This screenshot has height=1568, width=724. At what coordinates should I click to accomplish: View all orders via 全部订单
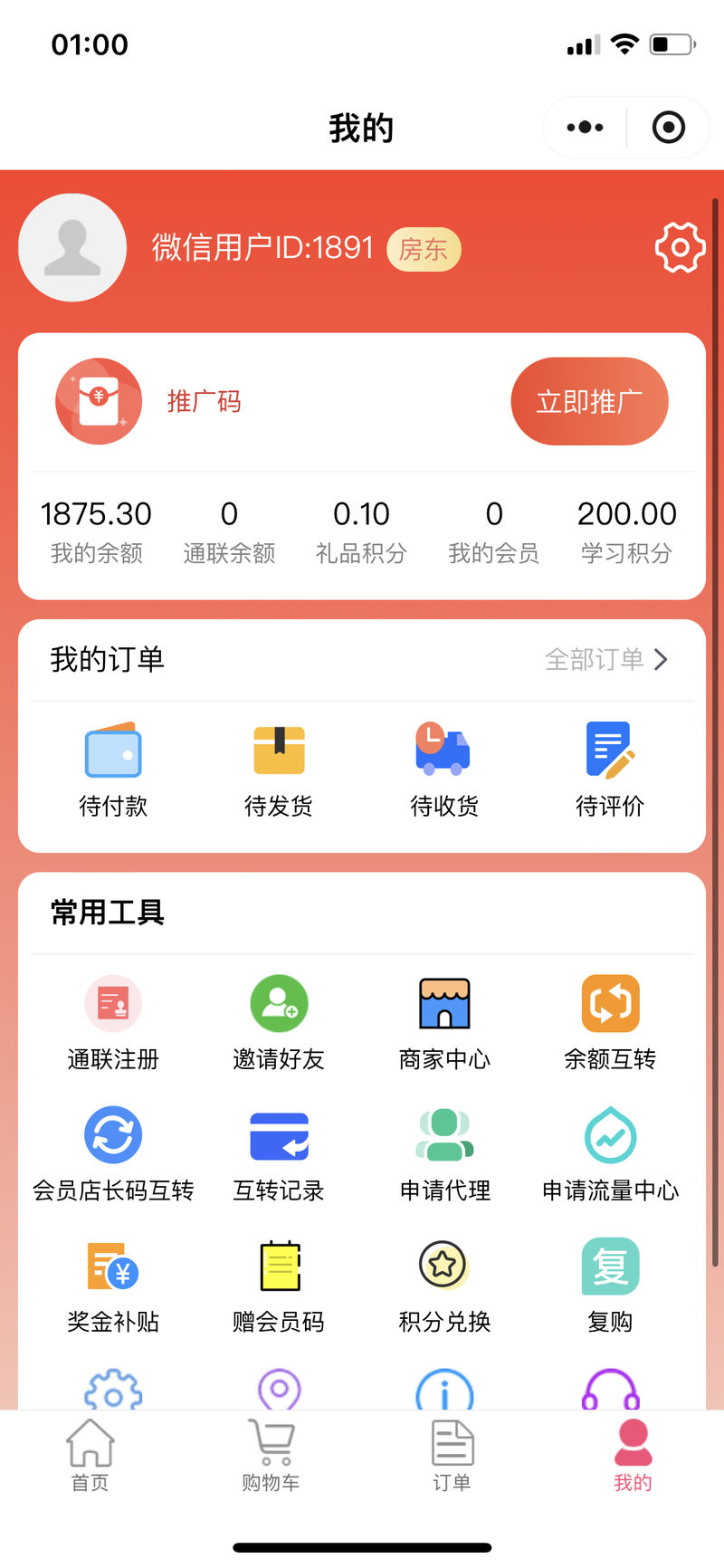pos(606,659)
